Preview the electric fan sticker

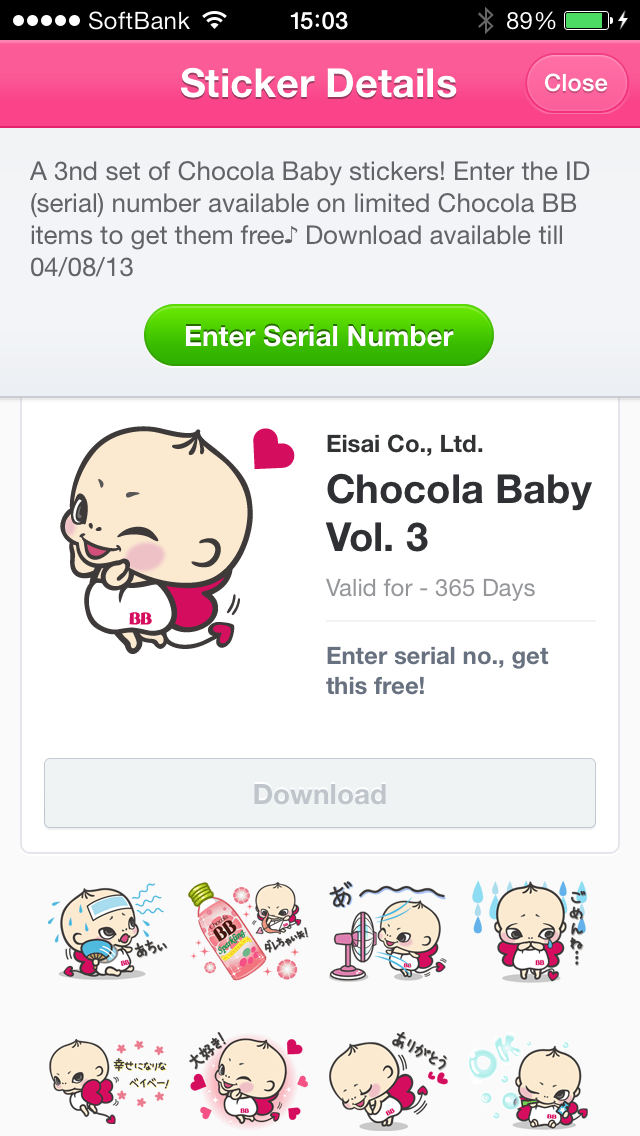click(388, 932)
